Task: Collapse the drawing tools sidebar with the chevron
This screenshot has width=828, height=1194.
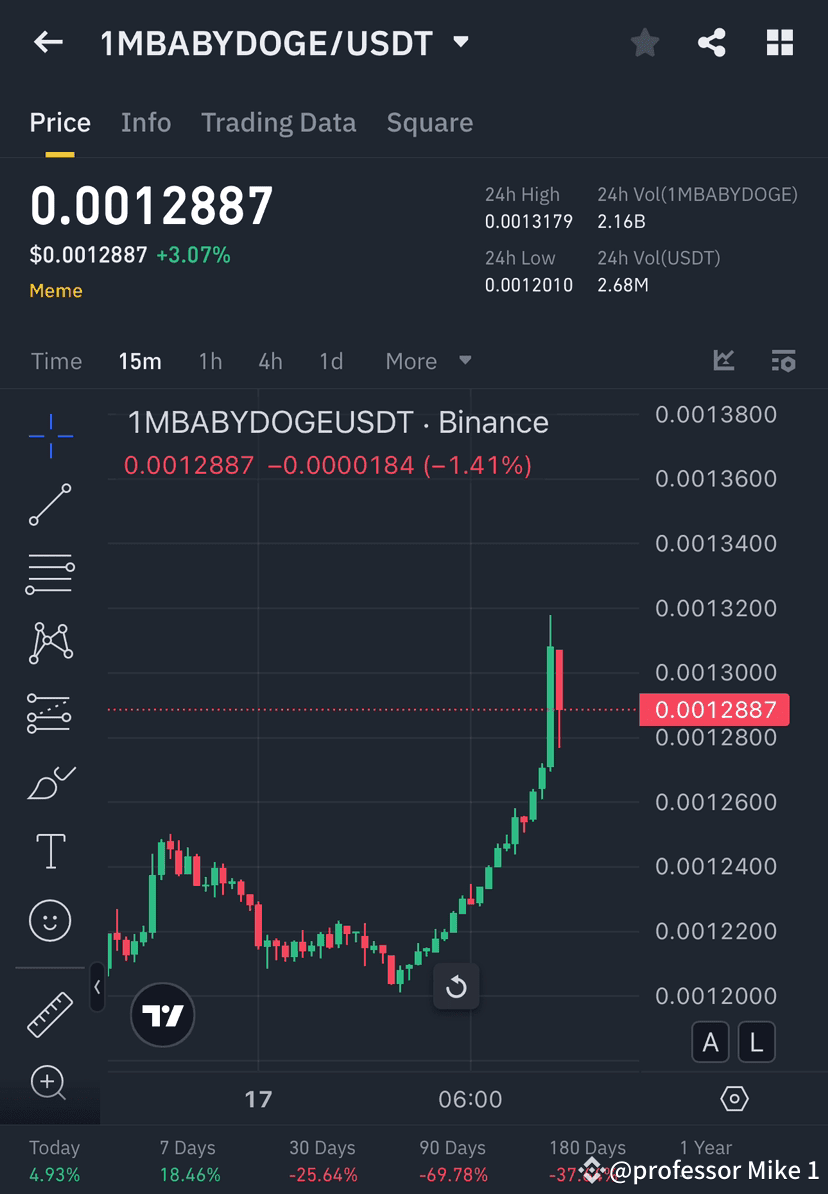Action: pos(97,988)
